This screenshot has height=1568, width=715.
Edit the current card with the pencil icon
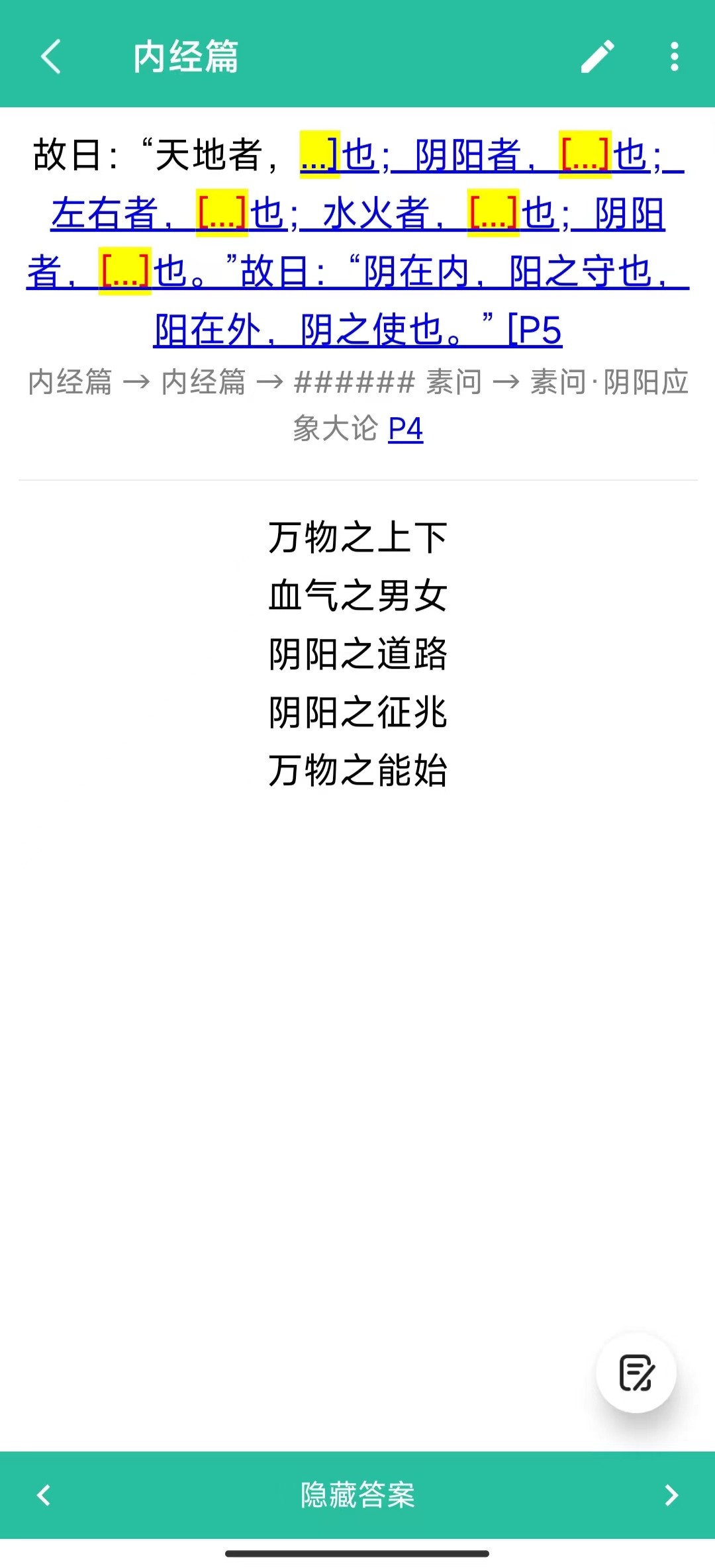pyautogui.click(x=598, y=56)
